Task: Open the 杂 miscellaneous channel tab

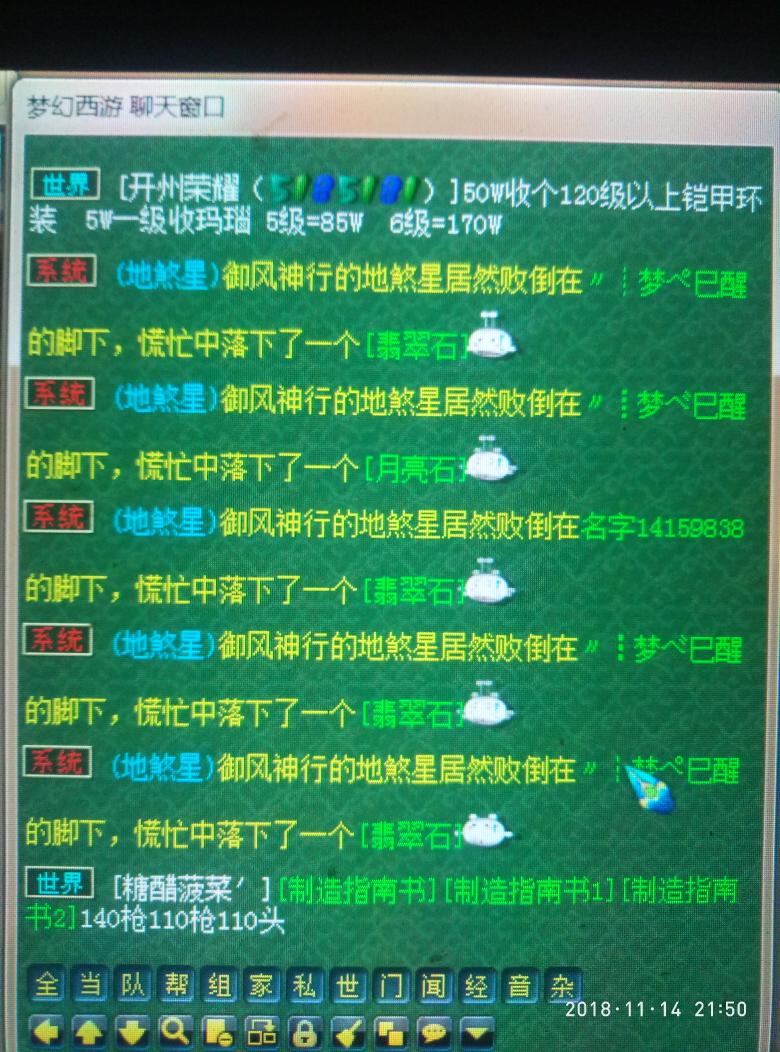Action: [x=563, y=986]
